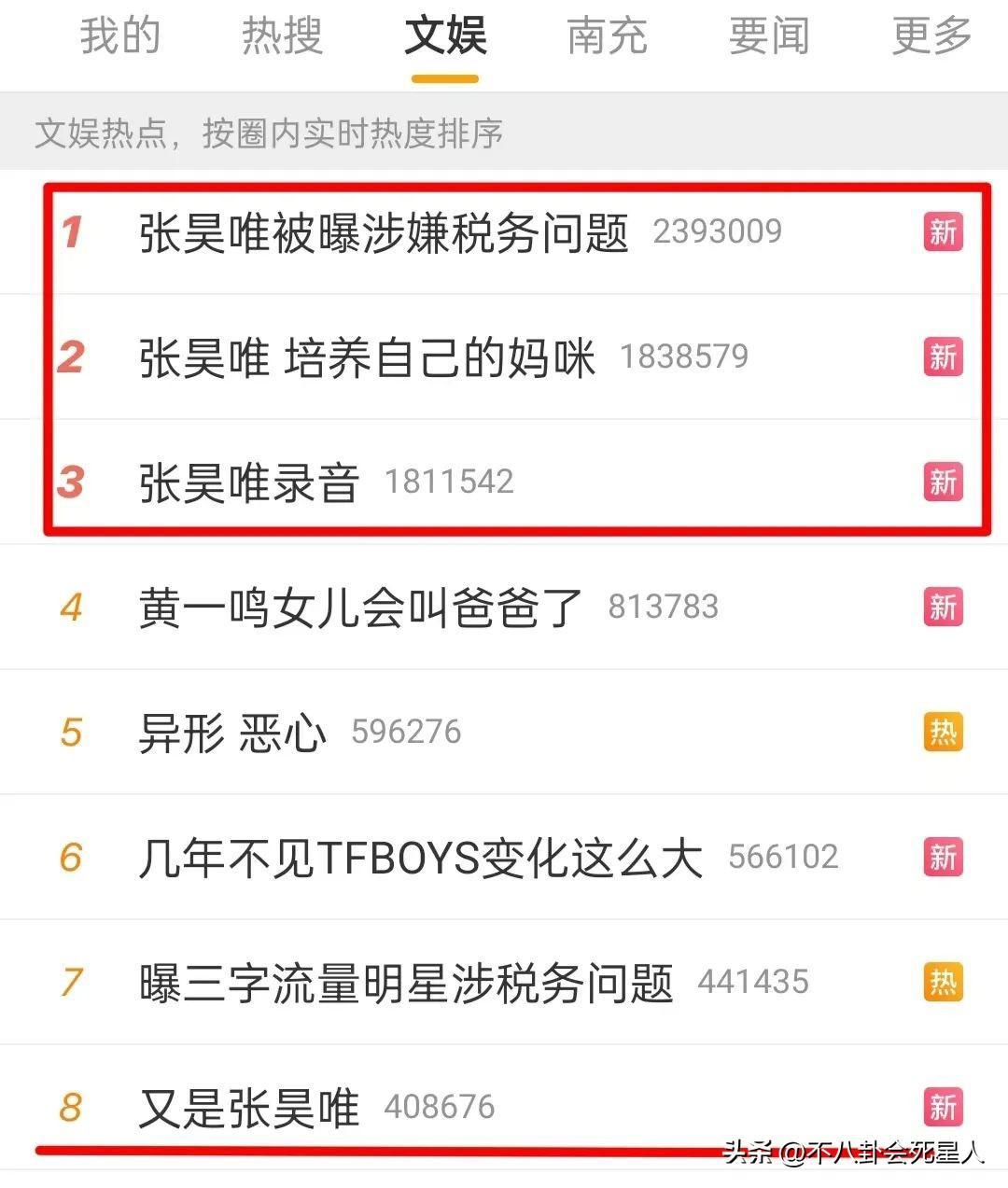Open topic 张昊唯录音
This screenshot has height=1188, width=1008.
(249, 483)
